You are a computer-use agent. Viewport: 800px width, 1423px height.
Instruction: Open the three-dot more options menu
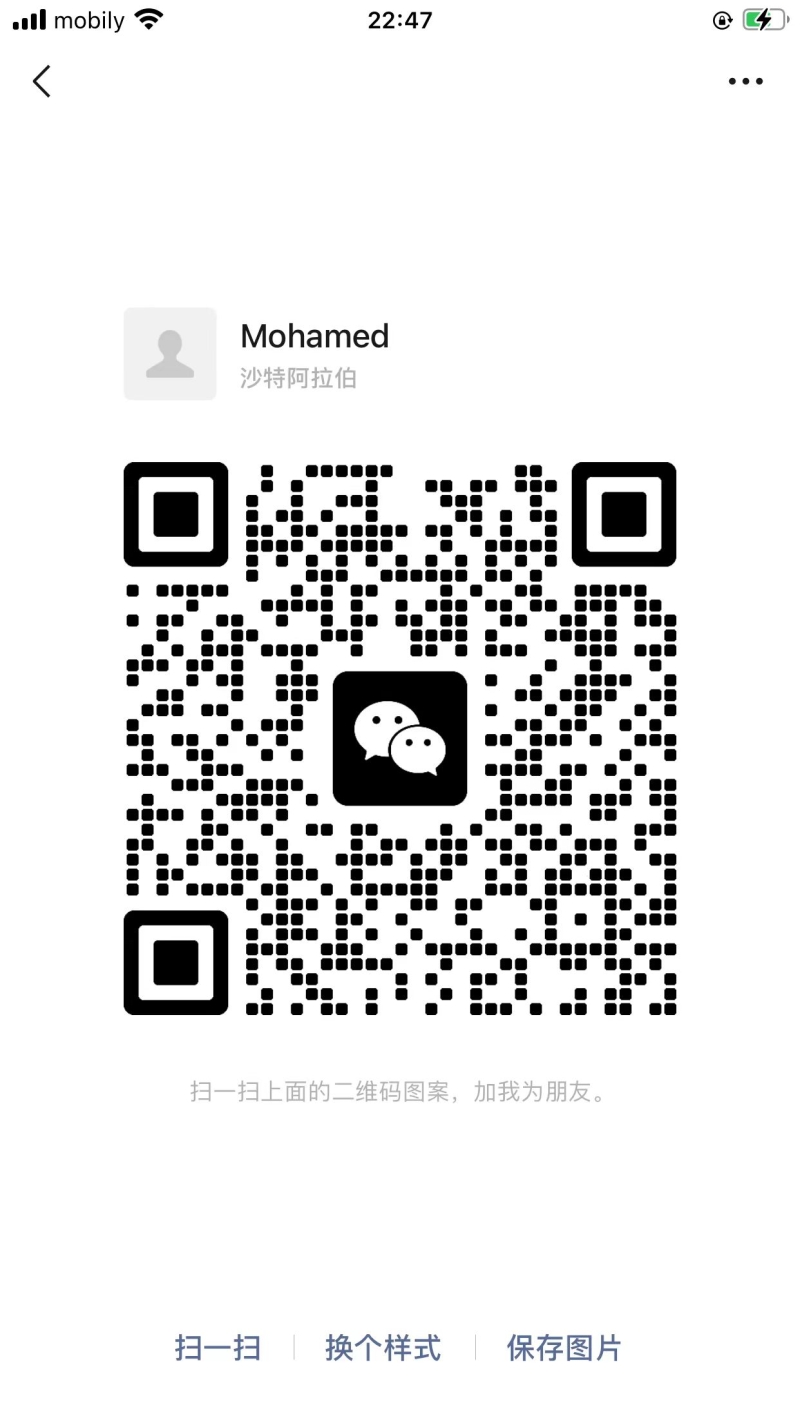click(x=746, y=82)
